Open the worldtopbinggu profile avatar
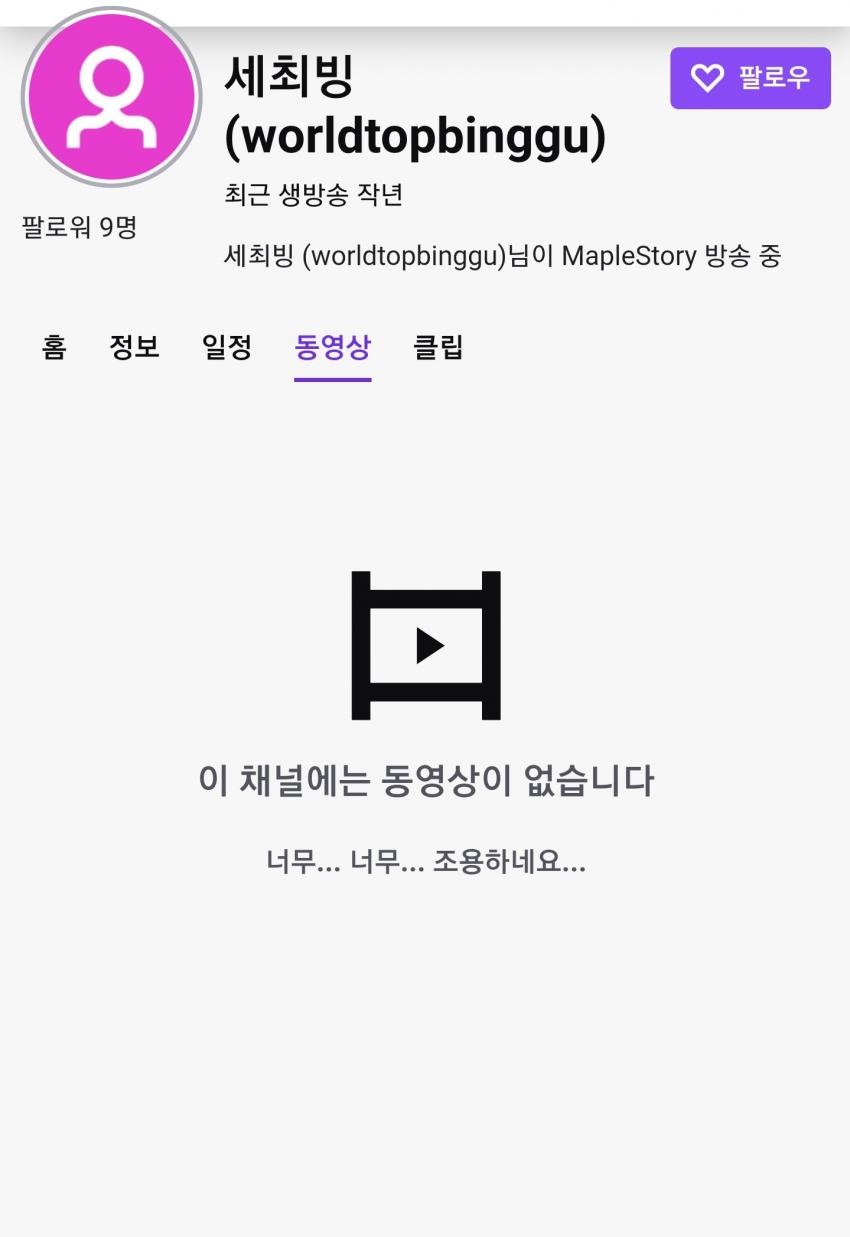850x1237 pixels. pos(111,98)
